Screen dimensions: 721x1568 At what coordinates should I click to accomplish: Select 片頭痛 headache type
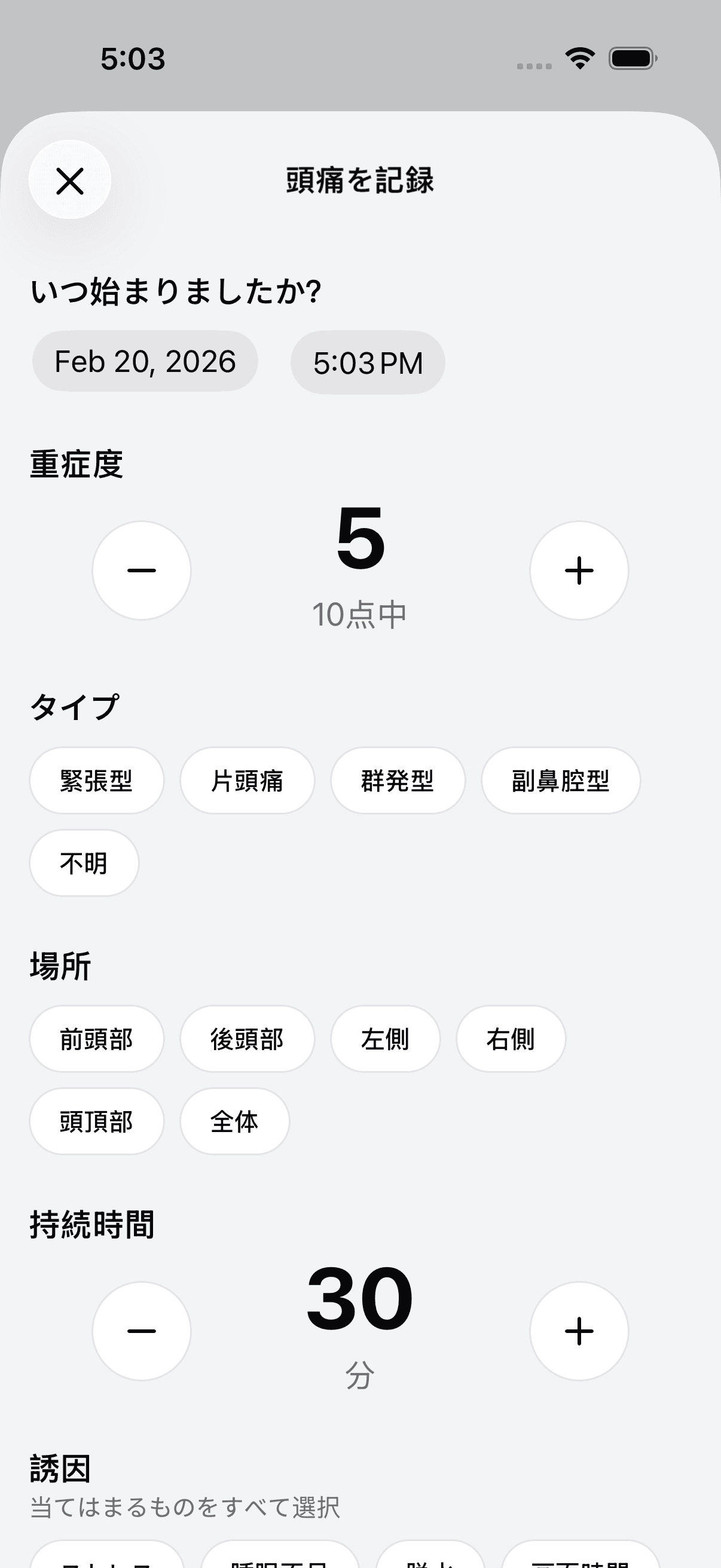point(246,780)
